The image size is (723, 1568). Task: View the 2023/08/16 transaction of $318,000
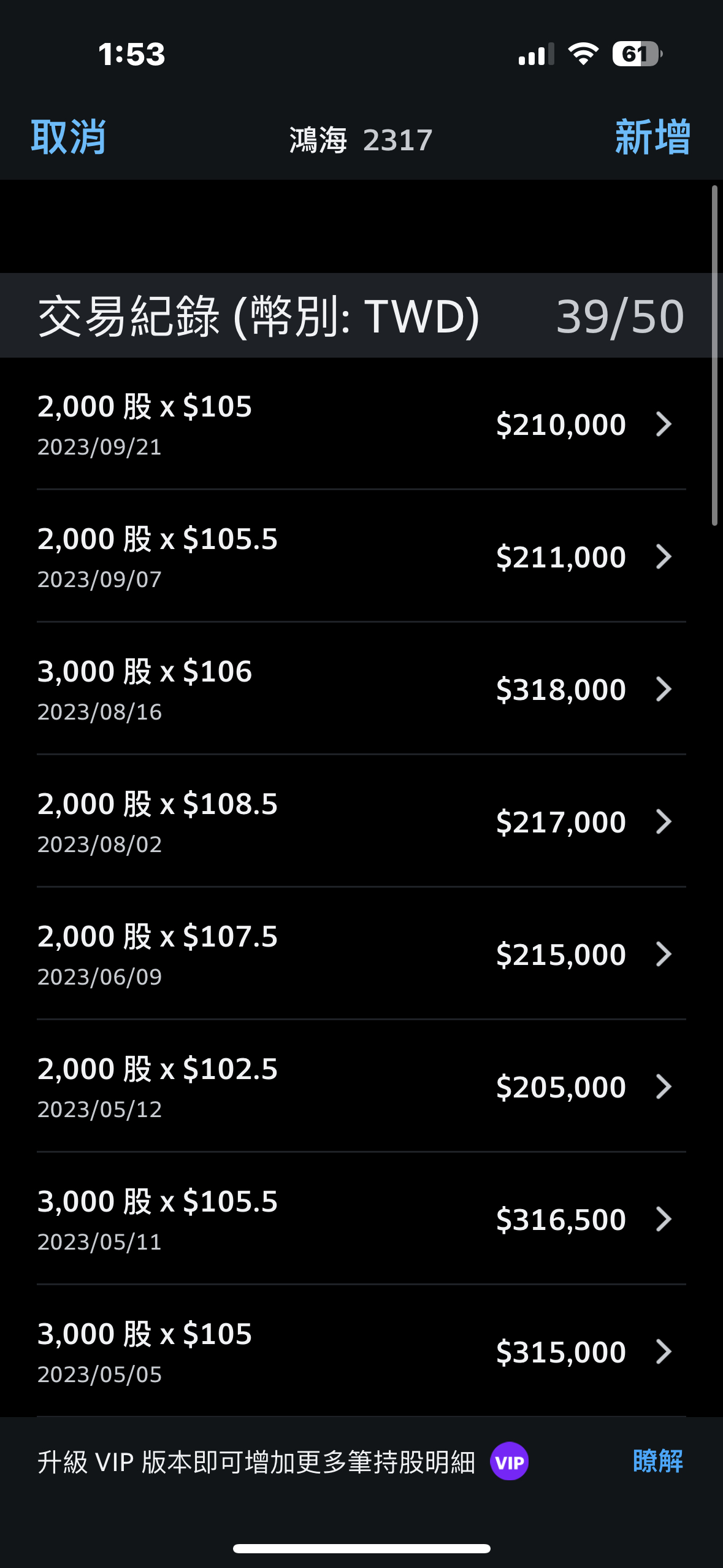click(361, 690)
